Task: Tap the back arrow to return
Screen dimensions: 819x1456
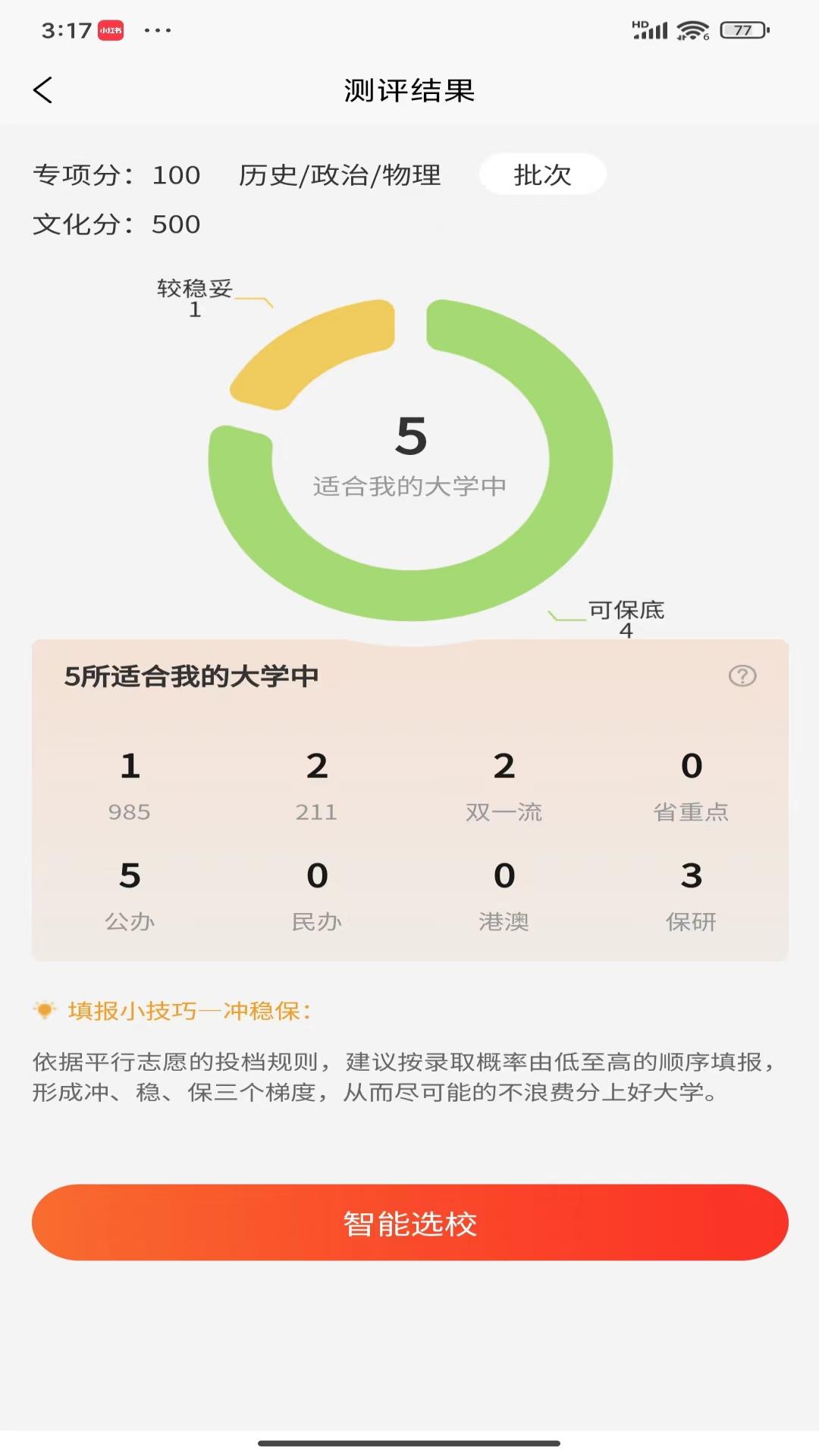Action: point(43,89)
